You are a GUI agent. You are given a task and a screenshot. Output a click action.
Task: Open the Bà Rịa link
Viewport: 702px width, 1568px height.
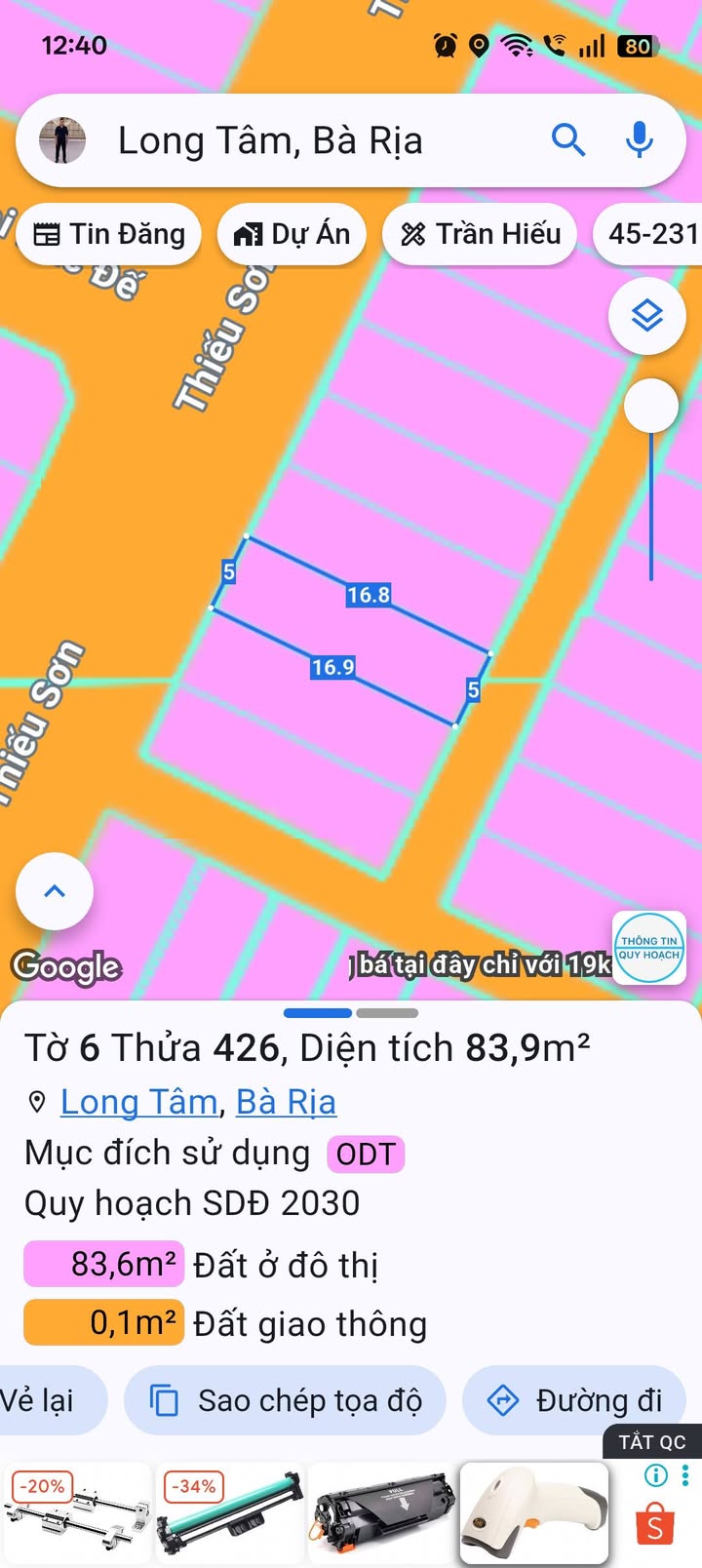coord(286,1102)
